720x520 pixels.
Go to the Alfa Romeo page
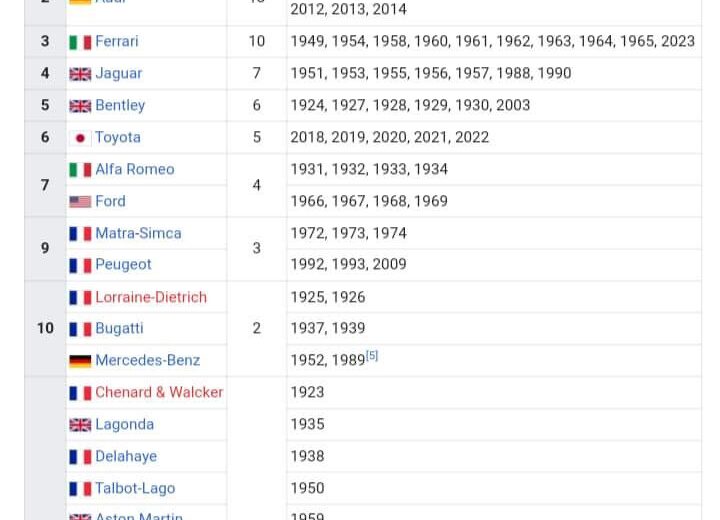click(135, 170)
